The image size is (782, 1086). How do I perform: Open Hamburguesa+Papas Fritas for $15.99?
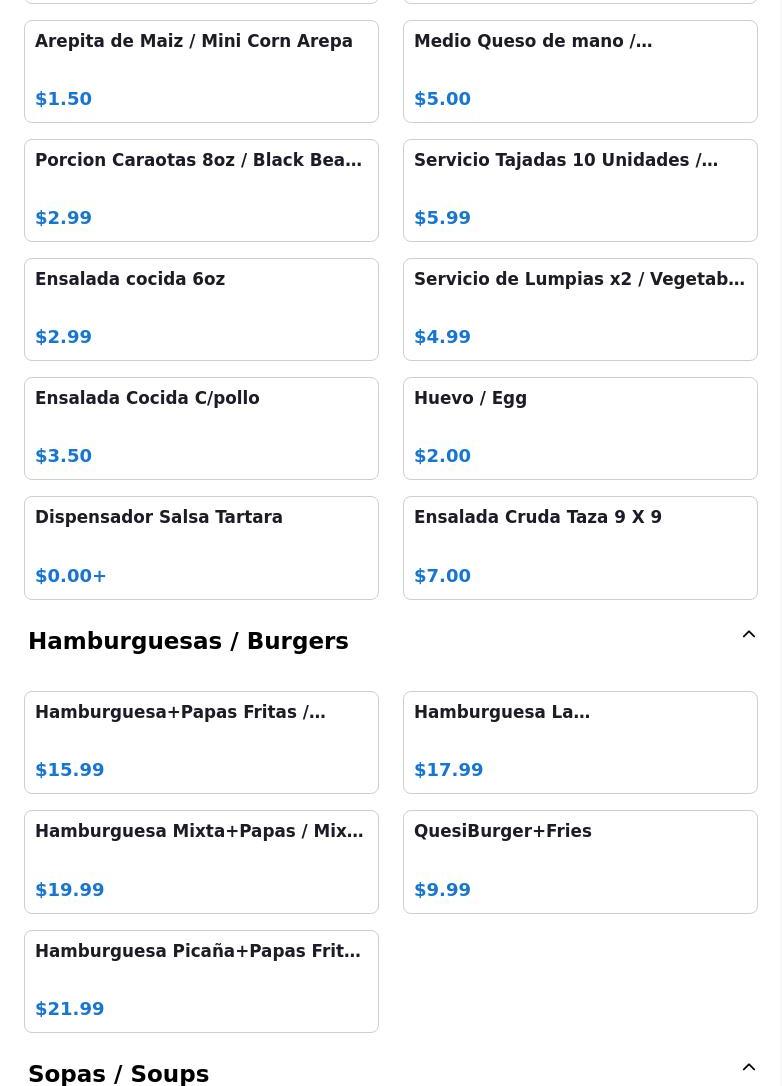(201, 742)
